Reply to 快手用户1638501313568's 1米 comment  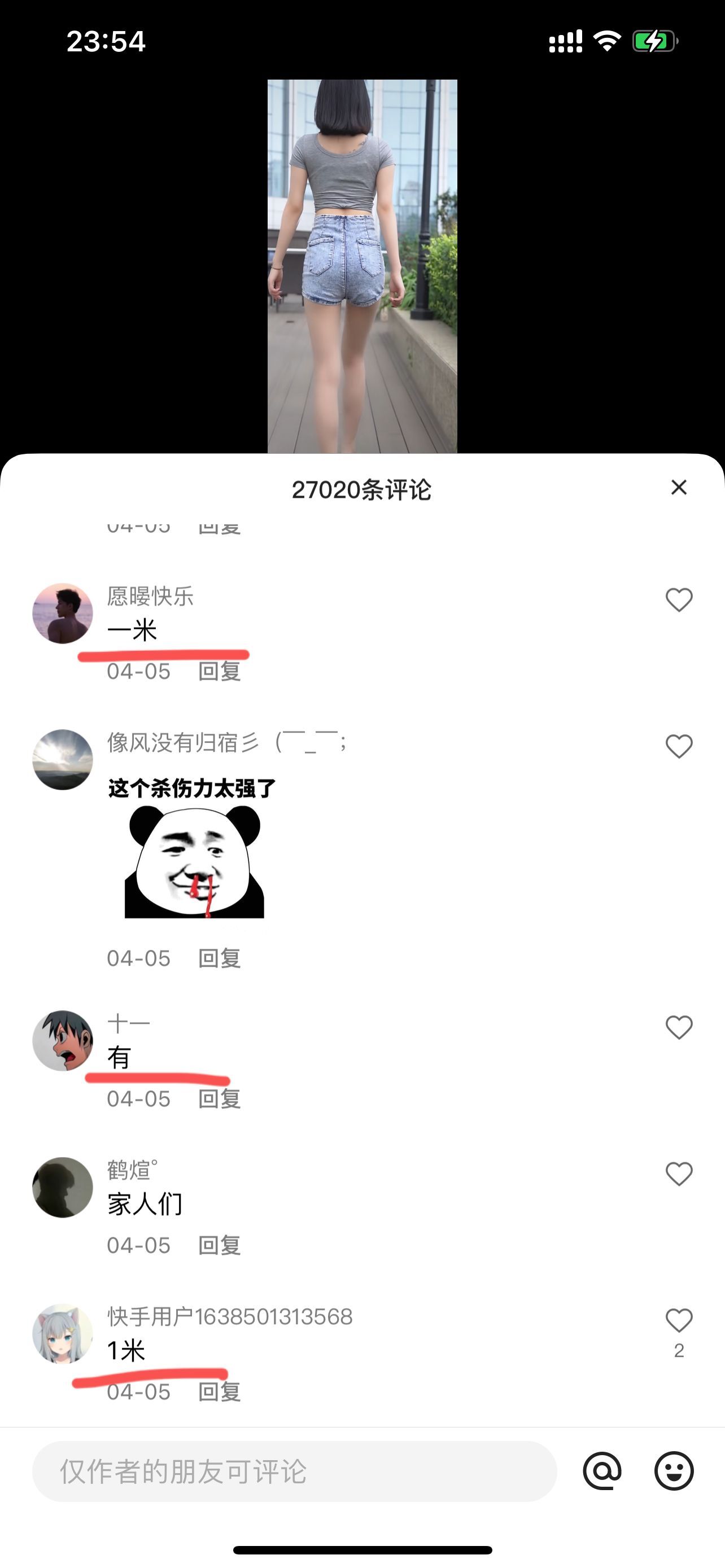(x=219, y=1392)
